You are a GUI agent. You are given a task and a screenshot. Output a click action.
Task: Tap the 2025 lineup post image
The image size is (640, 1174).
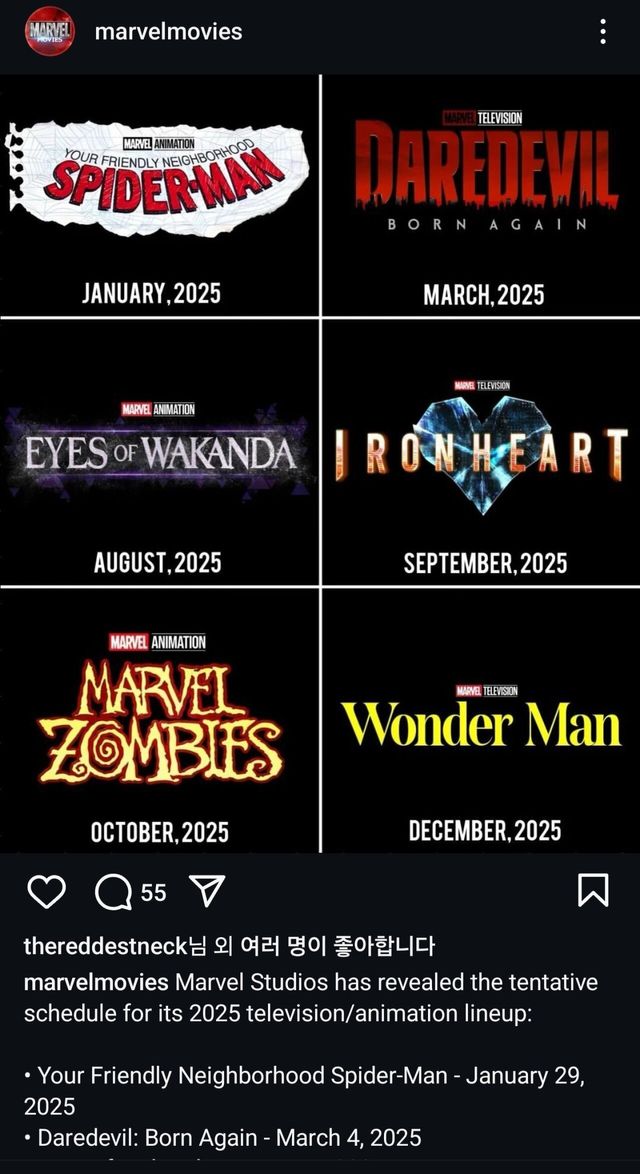320,464
